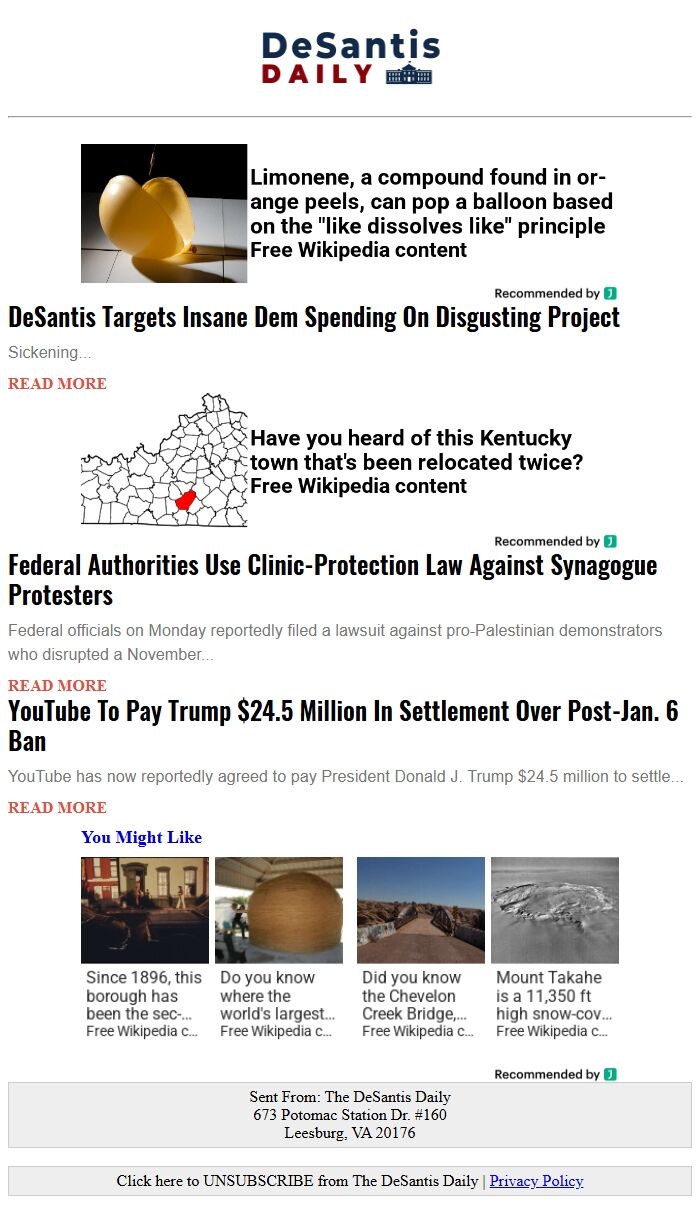Tap READ MORE under the Sickening teaser
700x1205 pixels.
[x=57, y=384]
